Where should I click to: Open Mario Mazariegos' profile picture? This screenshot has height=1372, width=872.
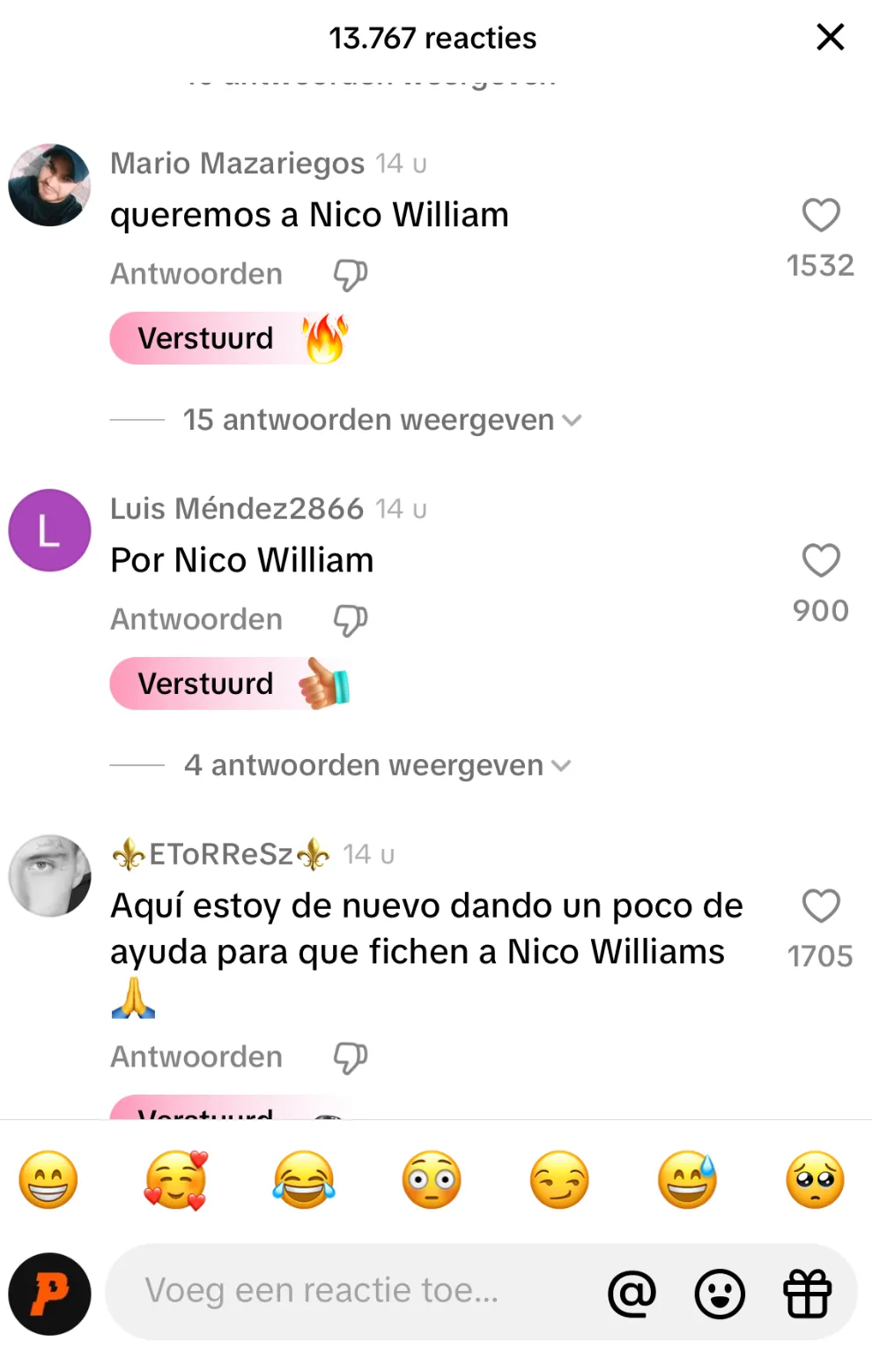pyautogui.click(x=49, y=185)
